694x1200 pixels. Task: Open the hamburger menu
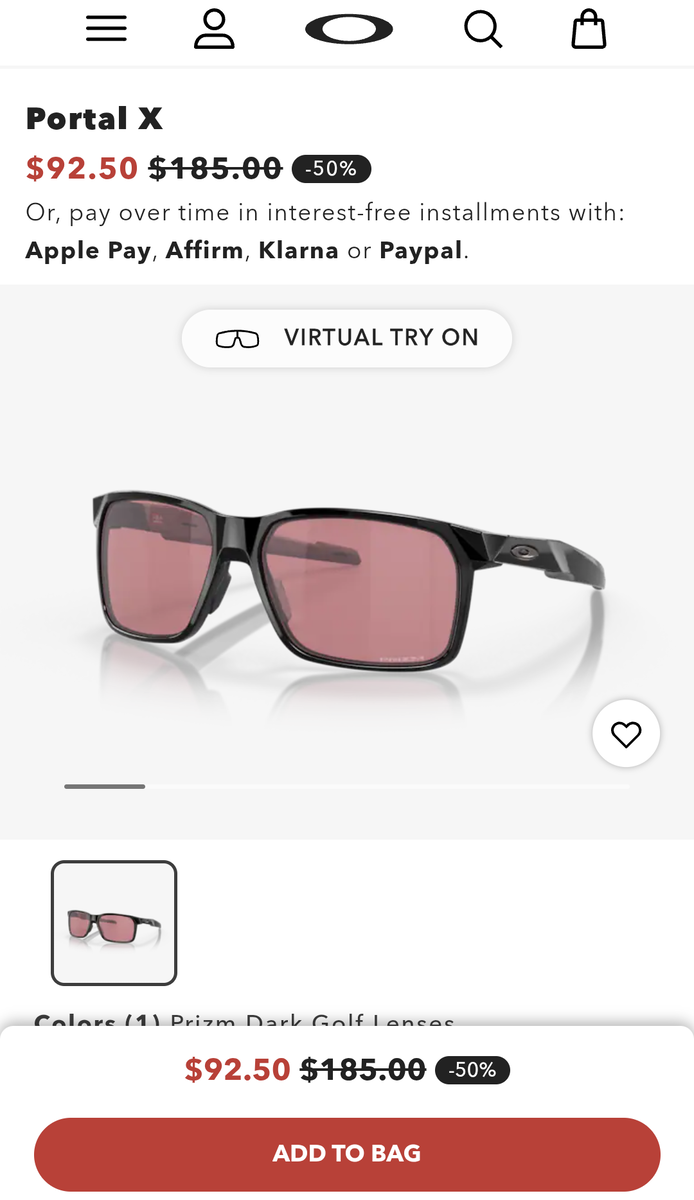(106, 30)
